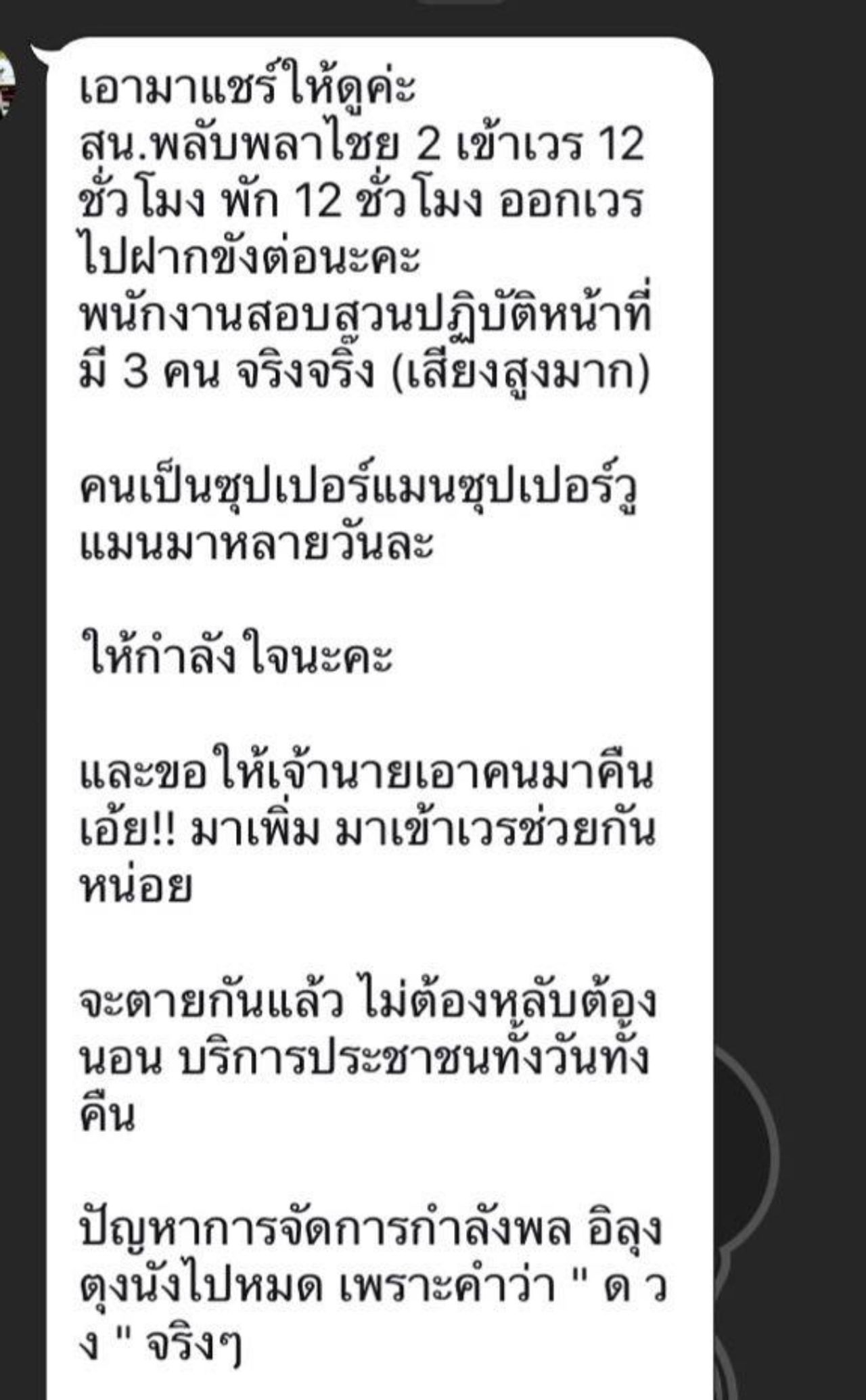Open the message sender's profile avatar
The height and width of the screenshot is (1400, 866).
(x=7, y=85)
